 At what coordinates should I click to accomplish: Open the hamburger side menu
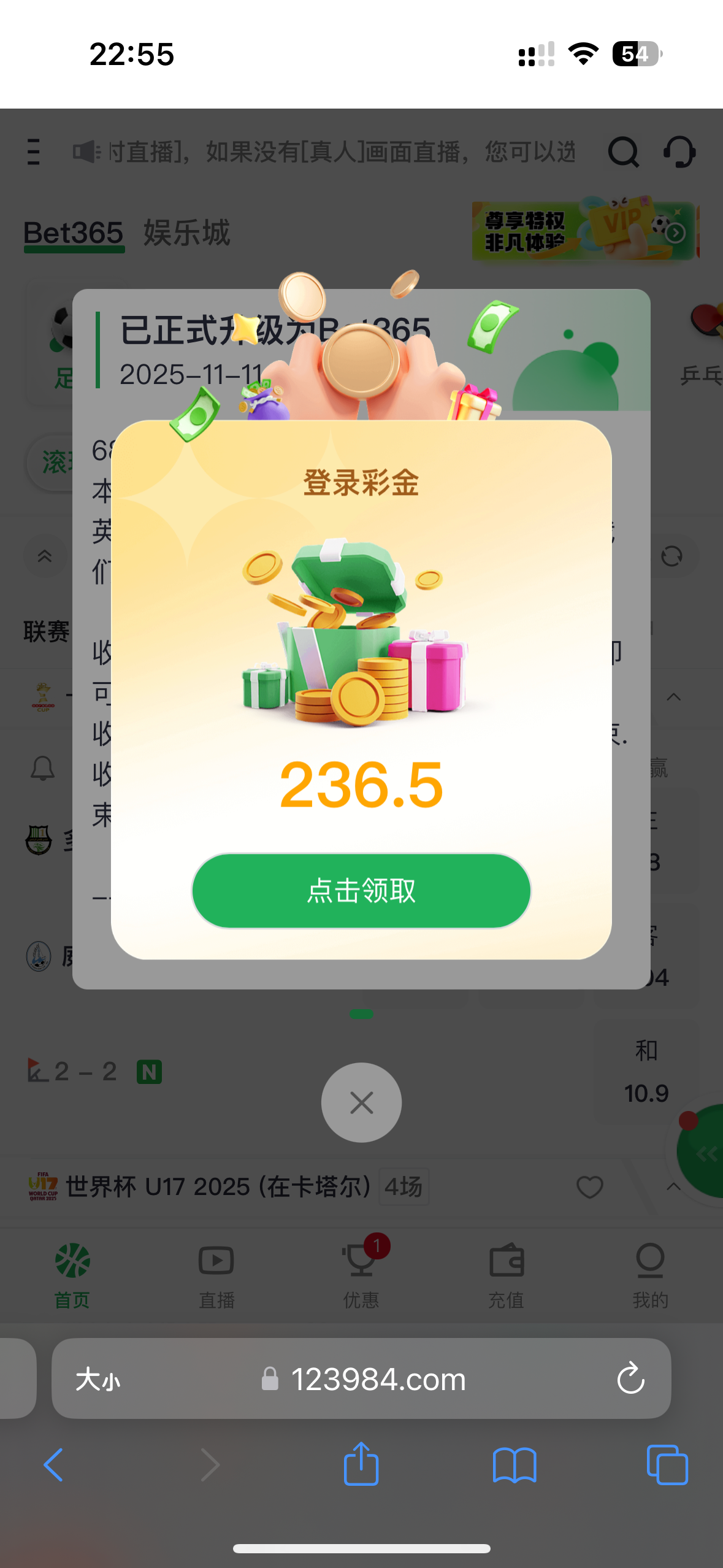point(32,153)
